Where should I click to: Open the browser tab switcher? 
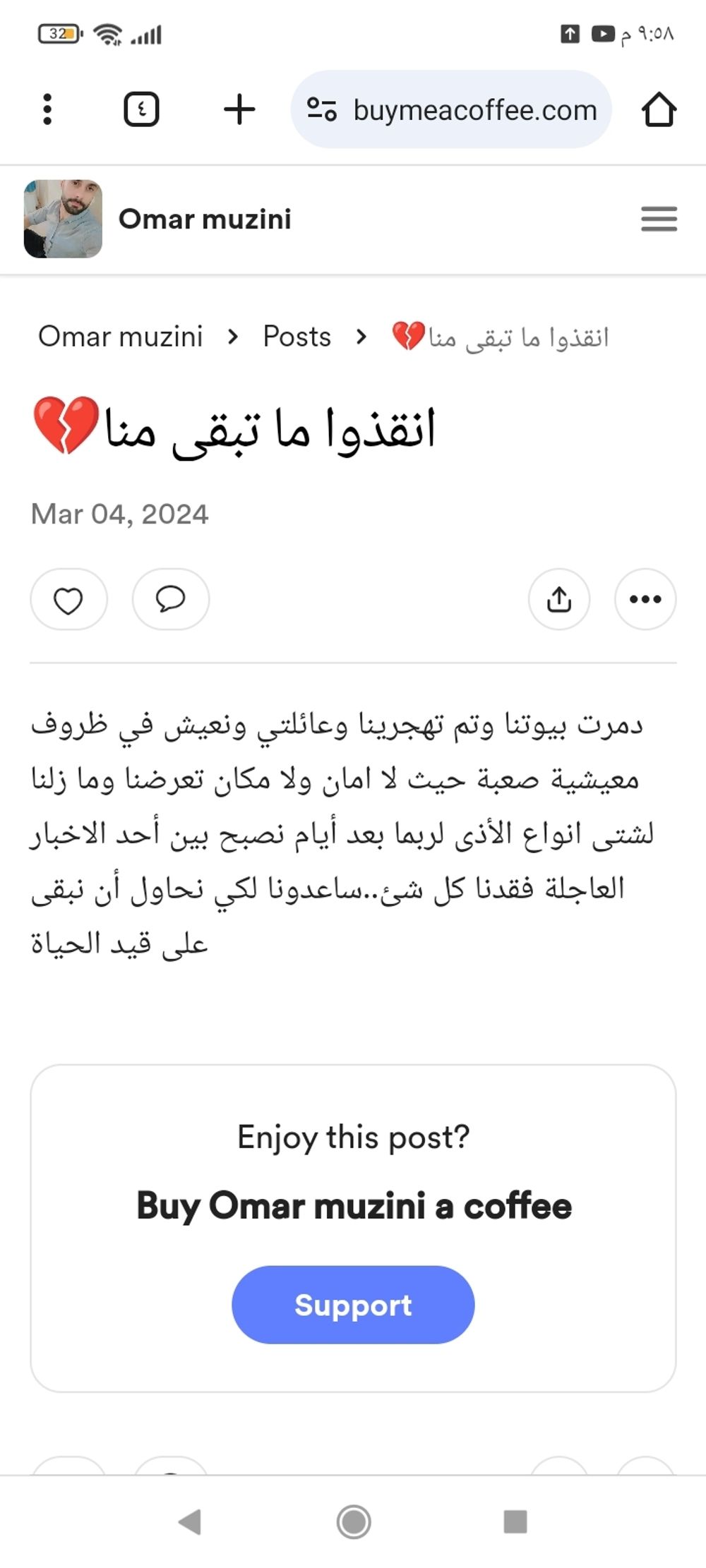click(x=141, y=109)
